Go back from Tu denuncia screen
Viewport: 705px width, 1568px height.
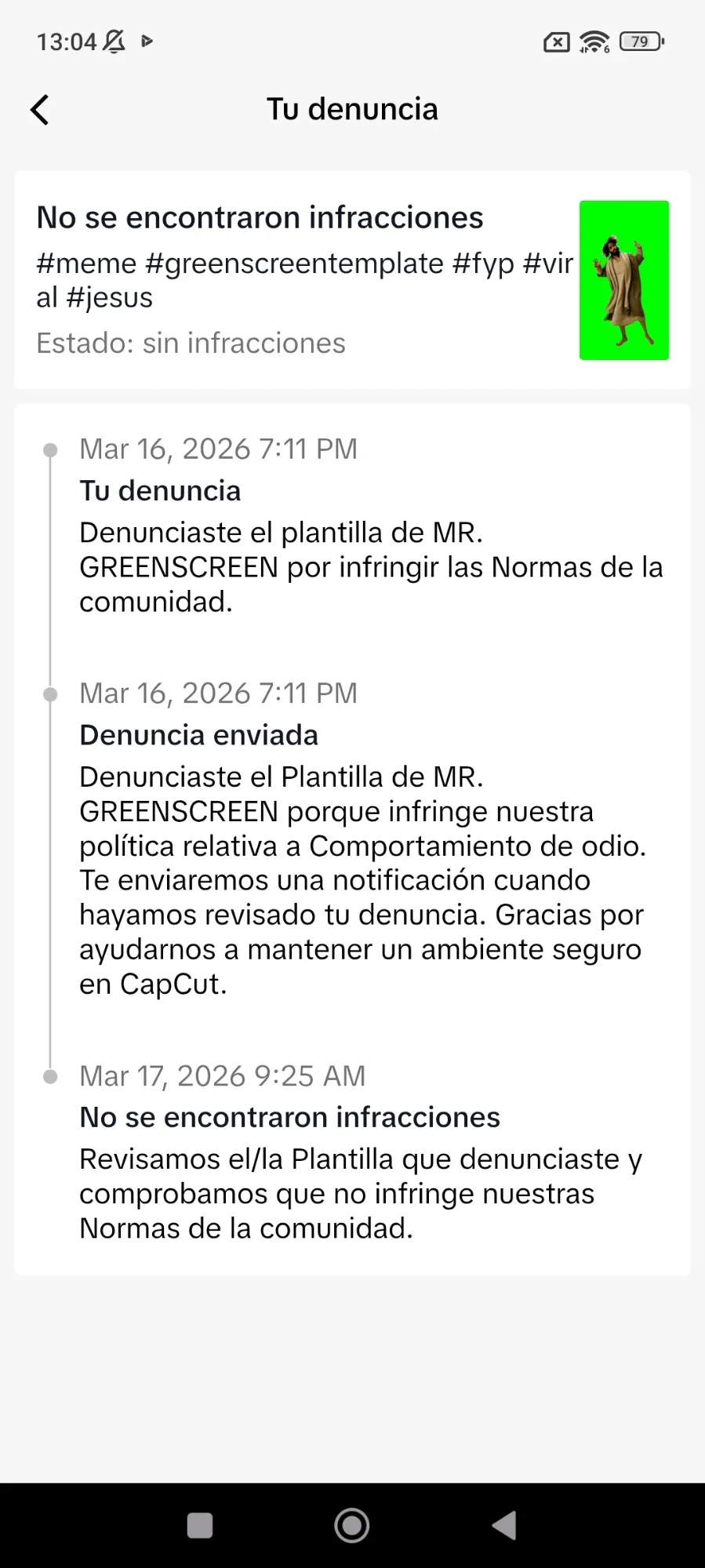40,110
